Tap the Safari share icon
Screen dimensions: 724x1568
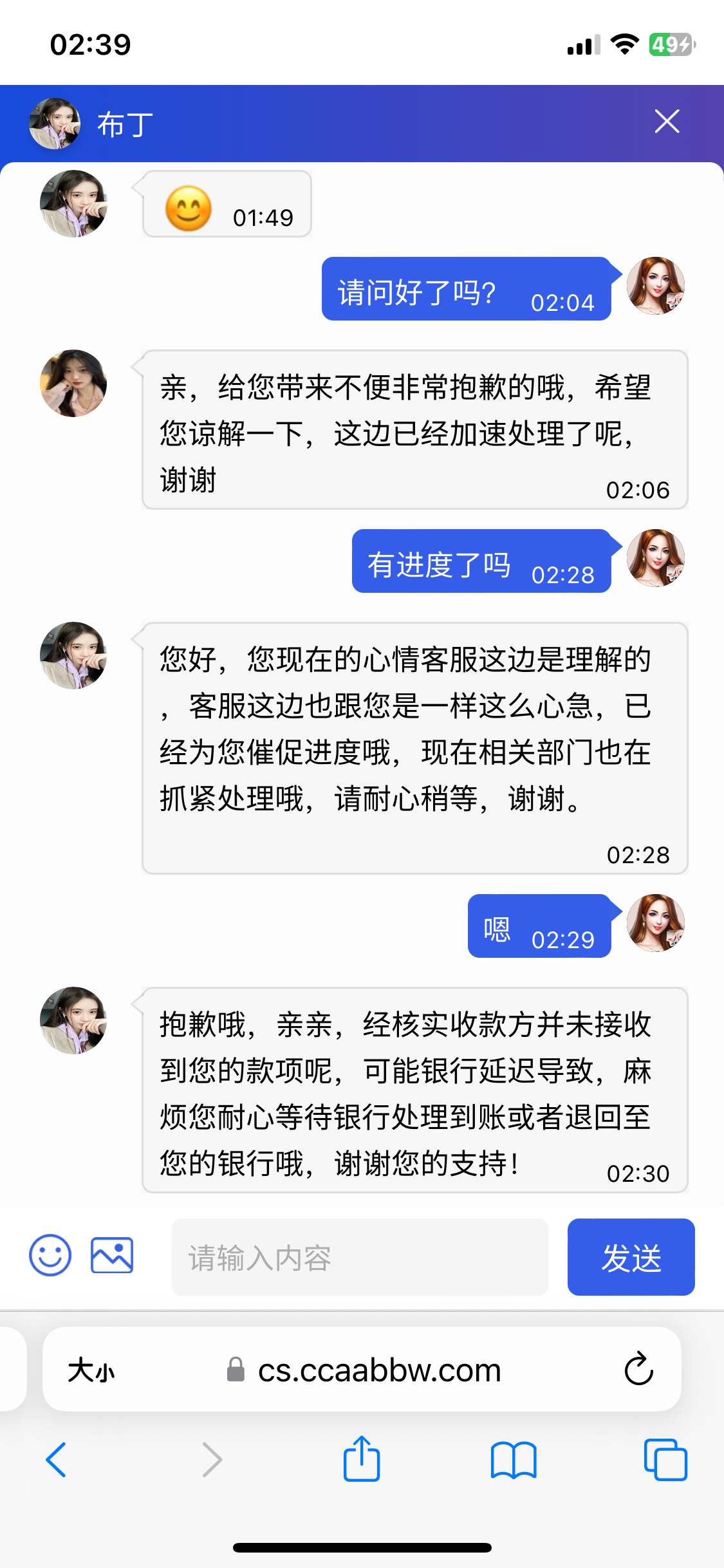coord(362,1460)
